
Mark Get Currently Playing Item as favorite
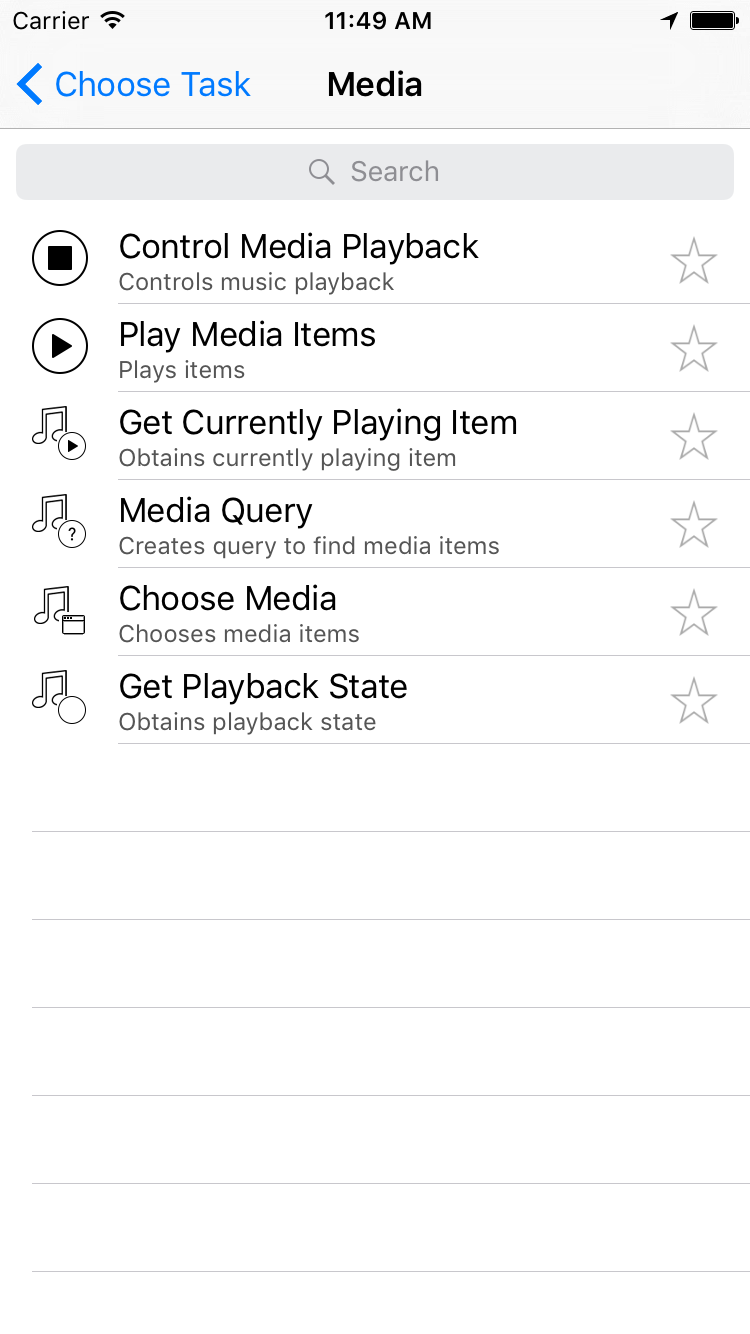pos(693,437)
